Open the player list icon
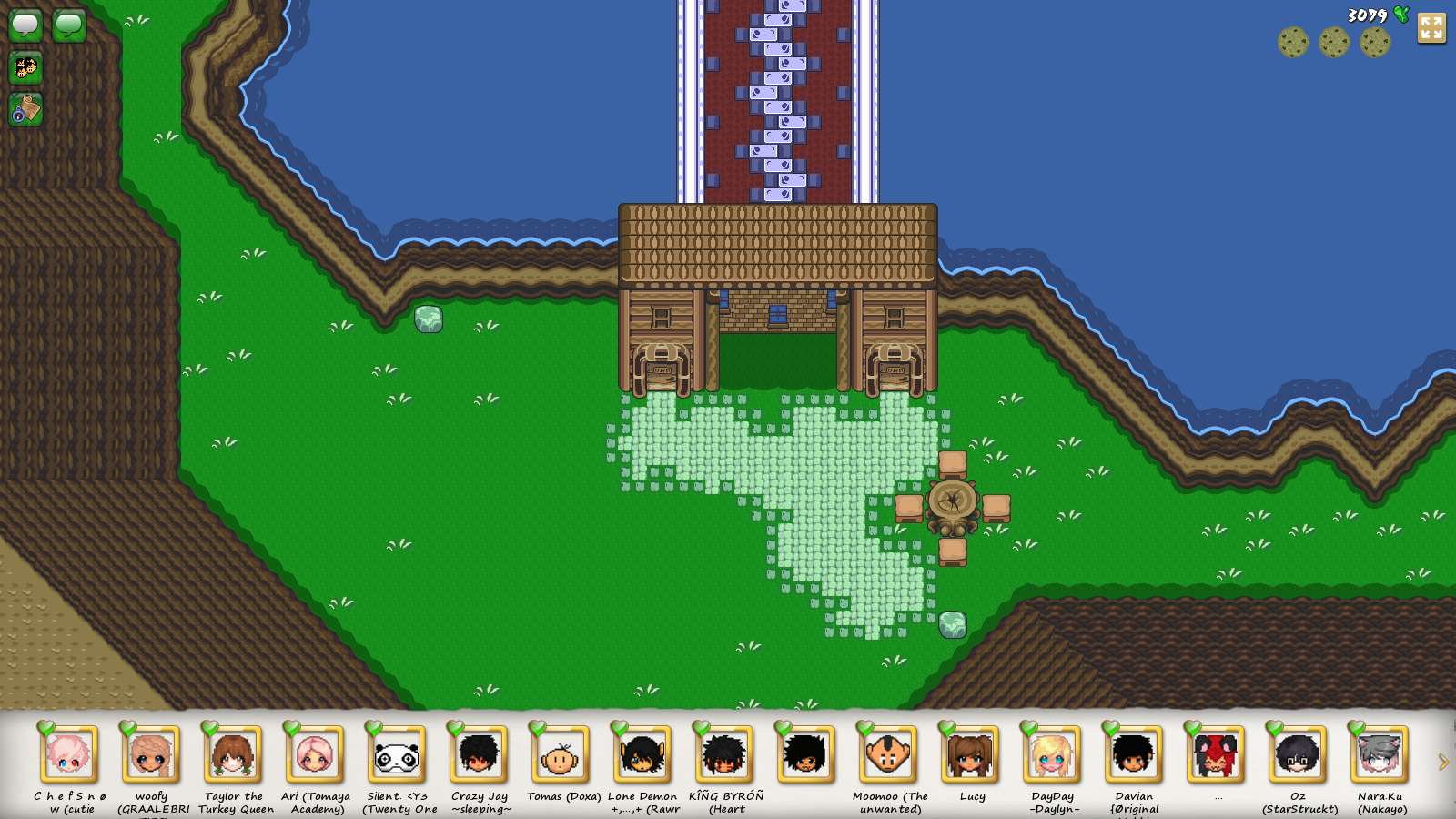This screenshot has width=1456, height=819. [25, 67]
